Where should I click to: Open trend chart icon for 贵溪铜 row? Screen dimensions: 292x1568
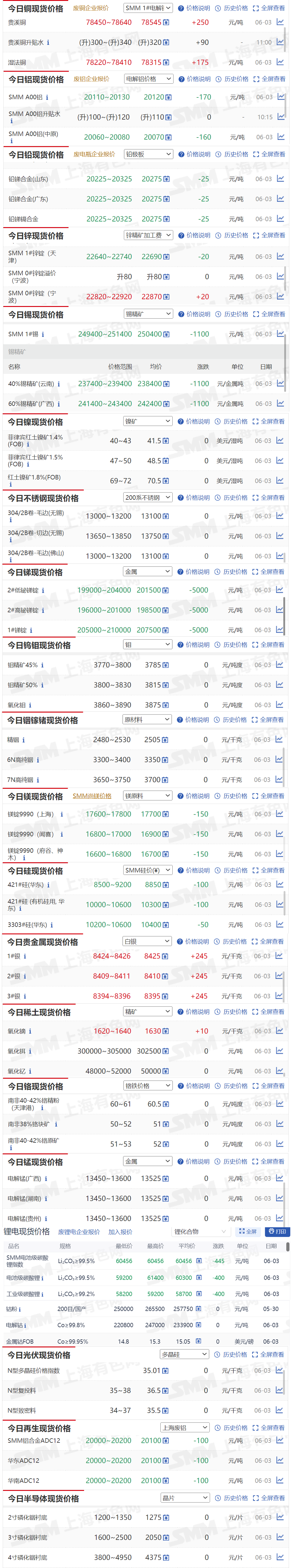click(x=280, y=22)
